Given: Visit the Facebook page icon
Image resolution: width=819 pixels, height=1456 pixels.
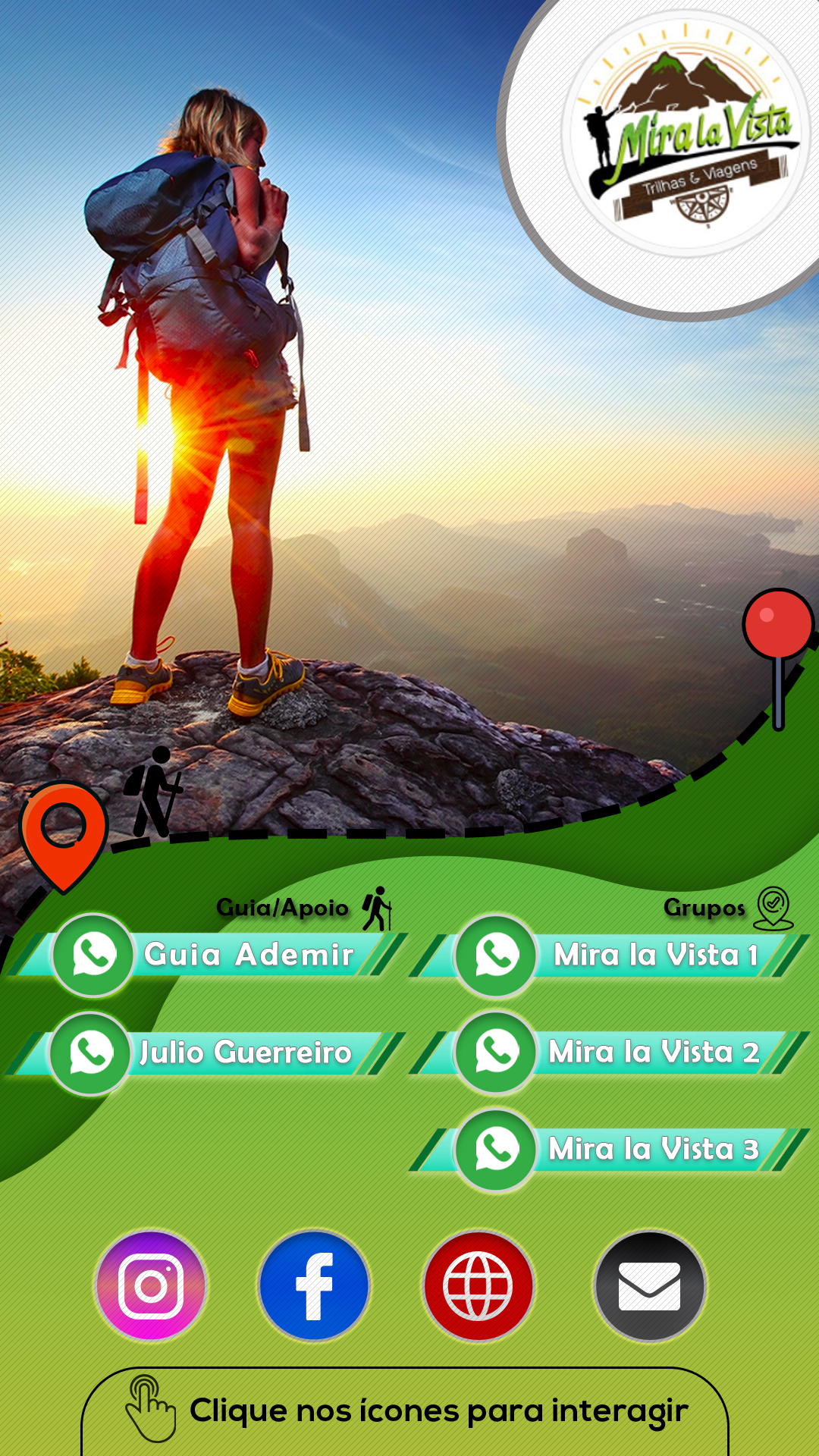Looking at the screenshot, I should [x=314, y=1286].
